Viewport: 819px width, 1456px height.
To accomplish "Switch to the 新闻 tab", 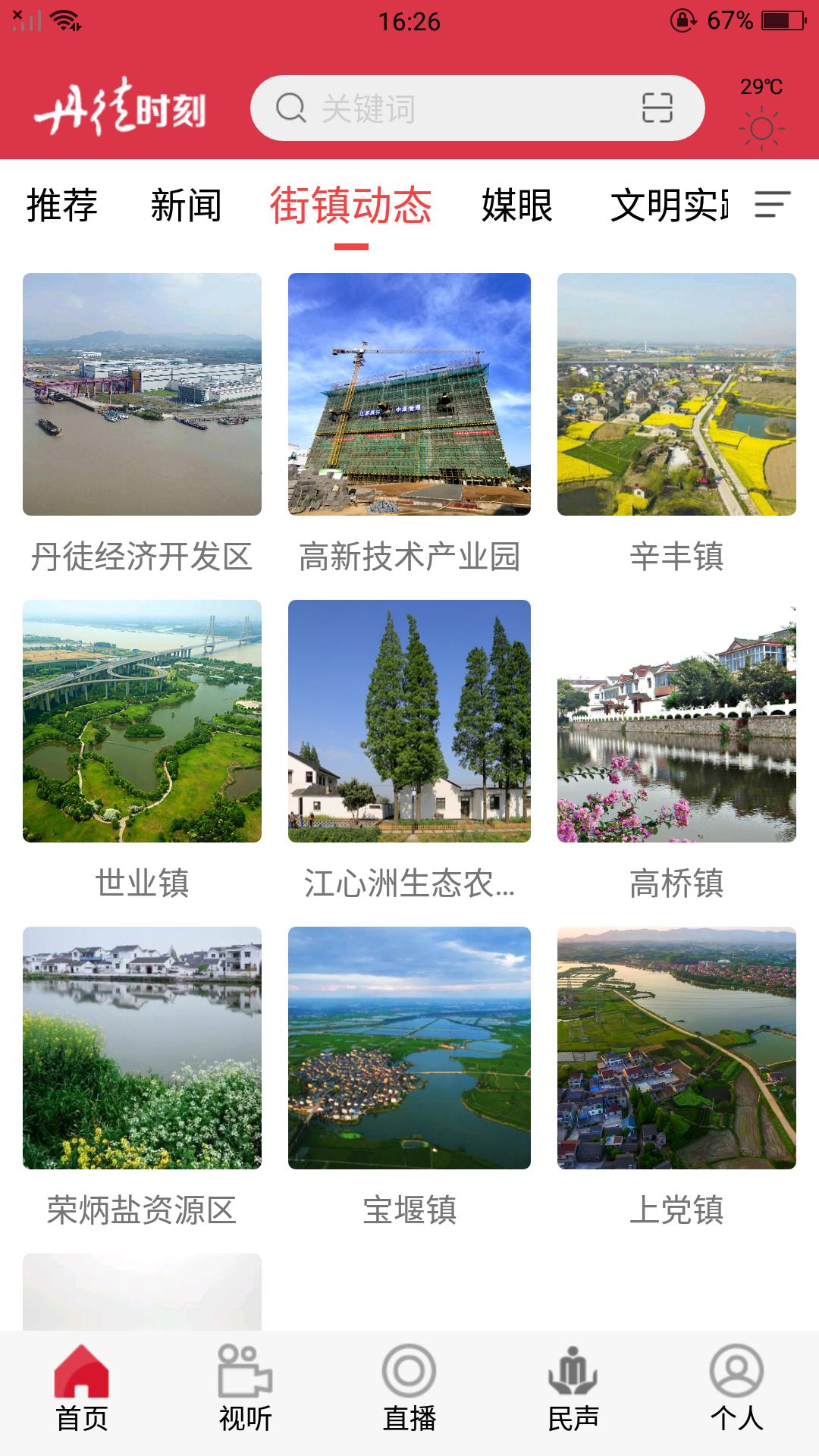I will 186,206.
